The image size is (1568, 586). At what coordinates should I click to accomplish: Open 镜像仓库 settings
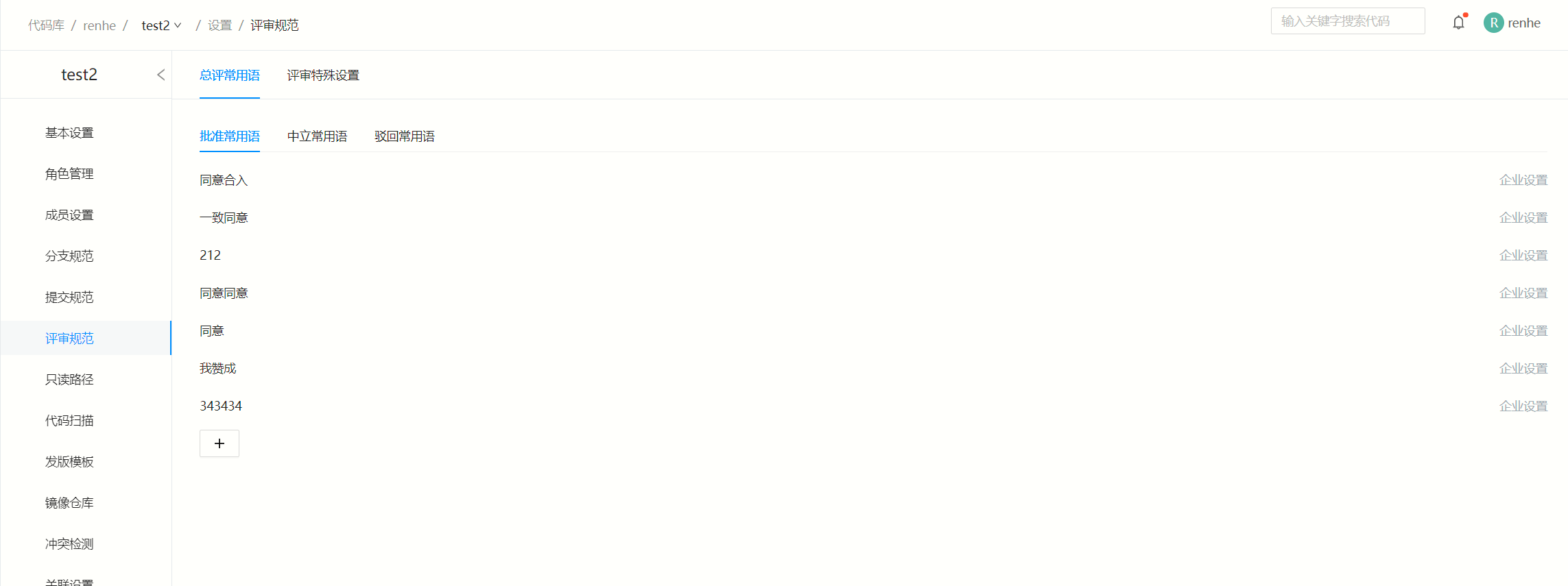69,503
